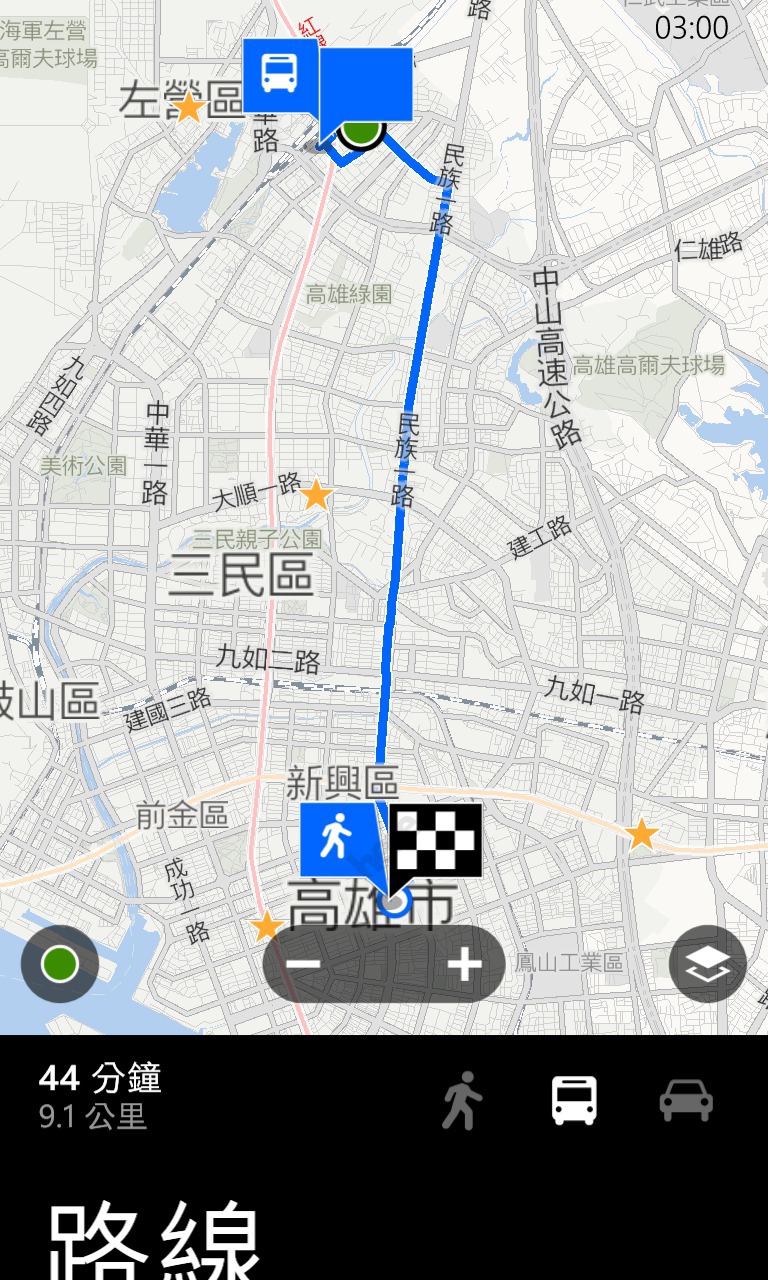768x1280 pixels.
Task: Center map on my current location
Action: (x=60, y=964)
